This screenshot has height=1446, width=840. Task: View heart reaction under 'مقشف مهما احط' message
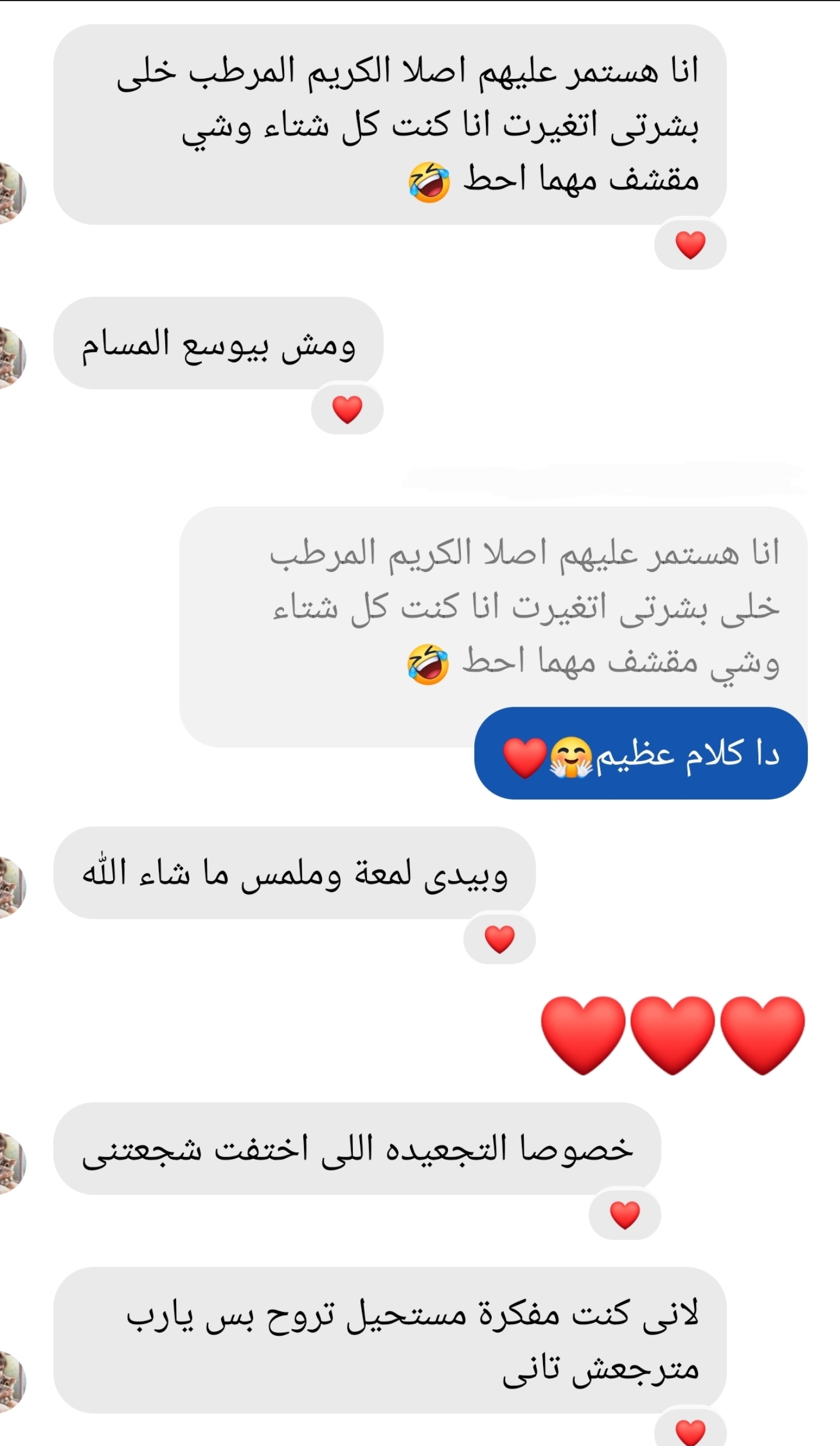690,245
